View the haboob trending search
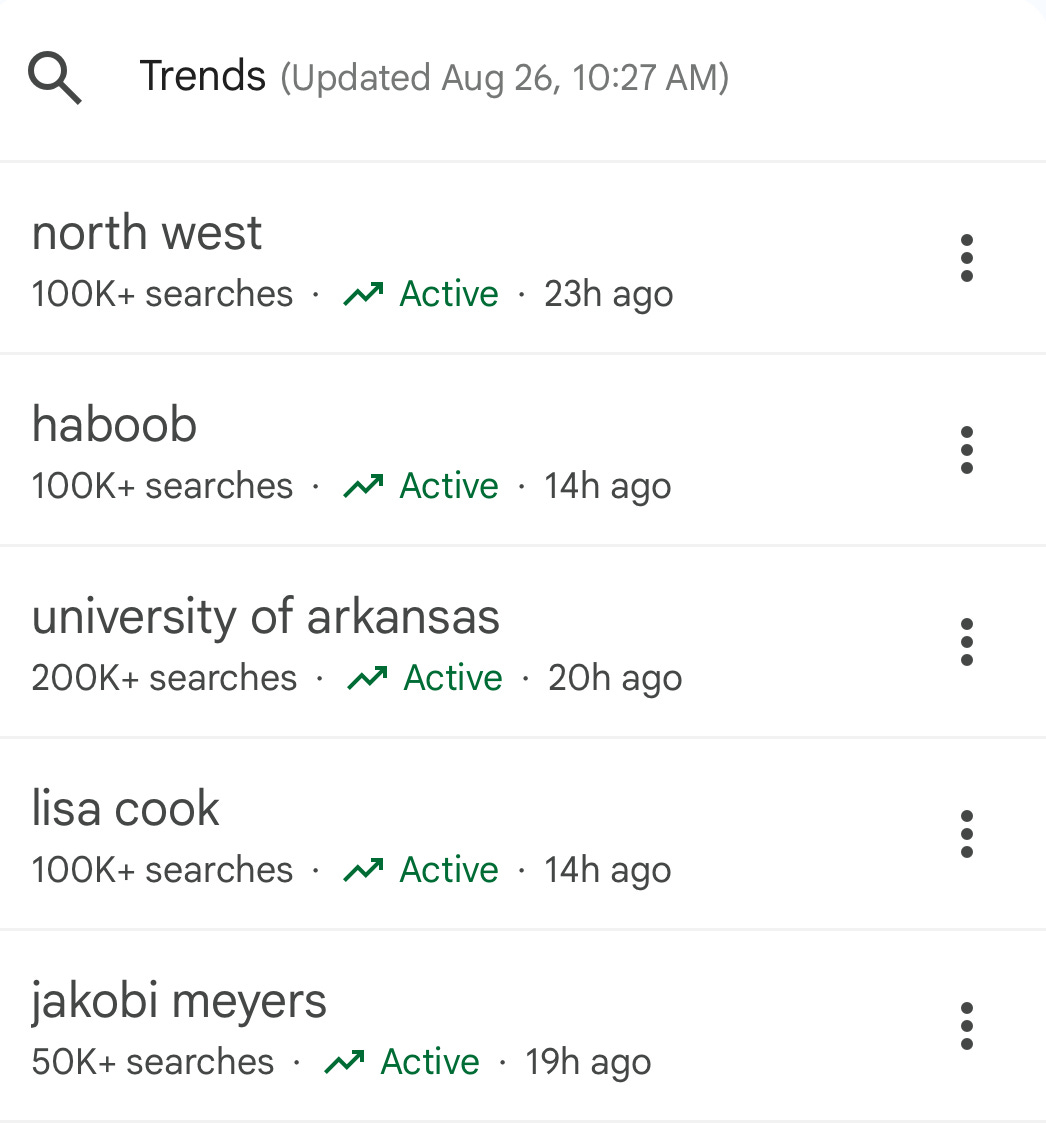1046x1135 pixels. coord(115,426)
